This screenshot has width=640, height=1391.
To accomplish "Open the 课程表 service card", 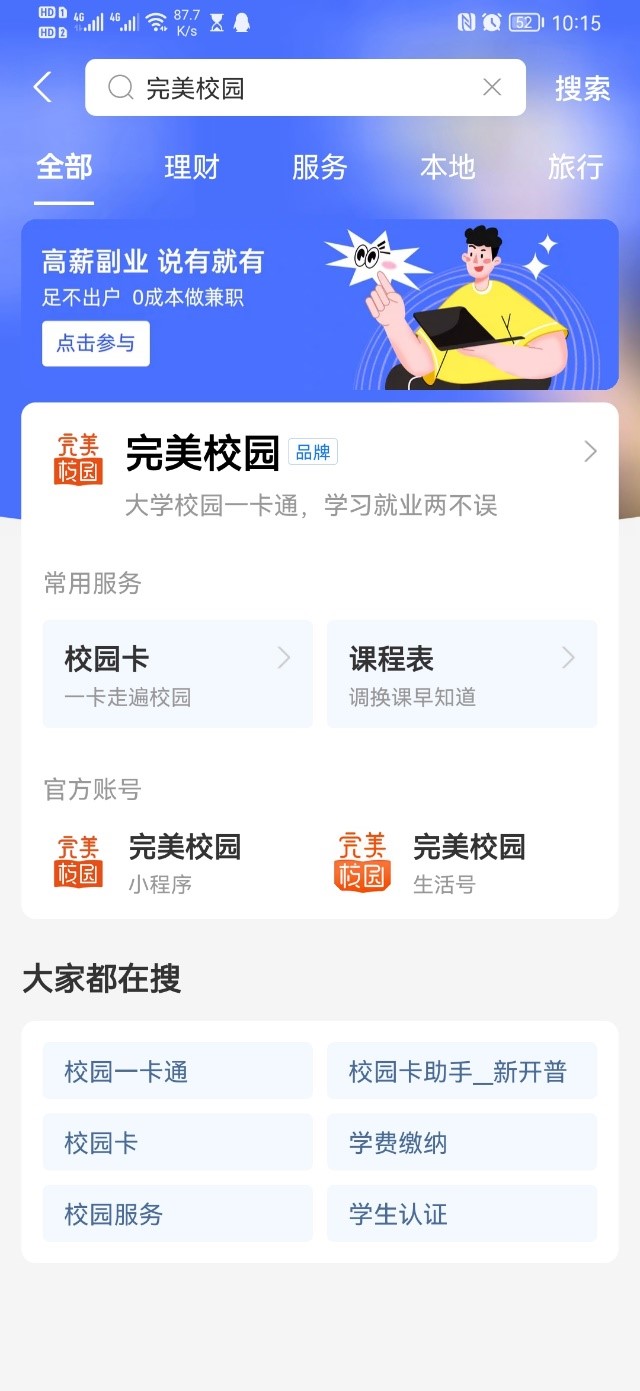I will (462, 673).
